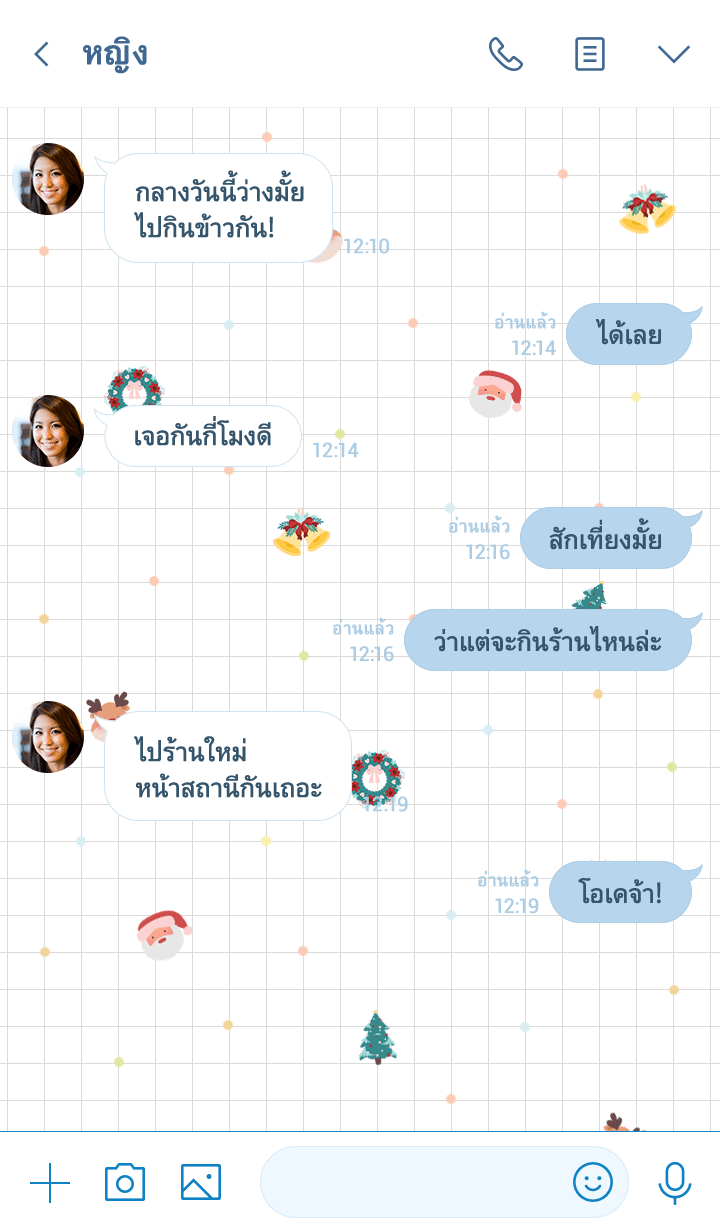Viewport: 720px width, 1232px height.
Task: Open the camera to take a photo
Action: (125, 1183)
